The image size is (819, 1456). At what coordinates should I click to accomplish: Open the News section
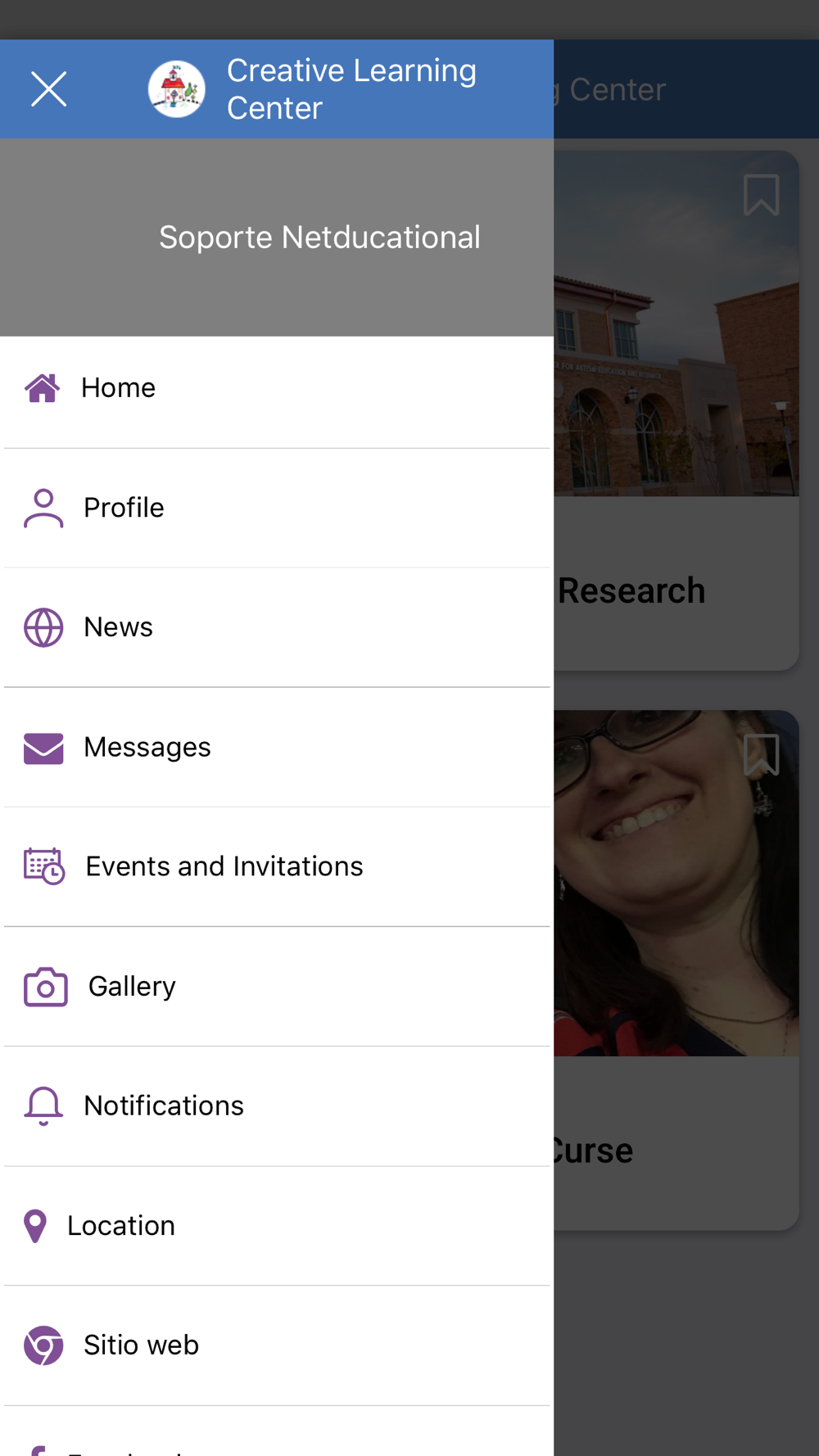click(x=277, y=627)
